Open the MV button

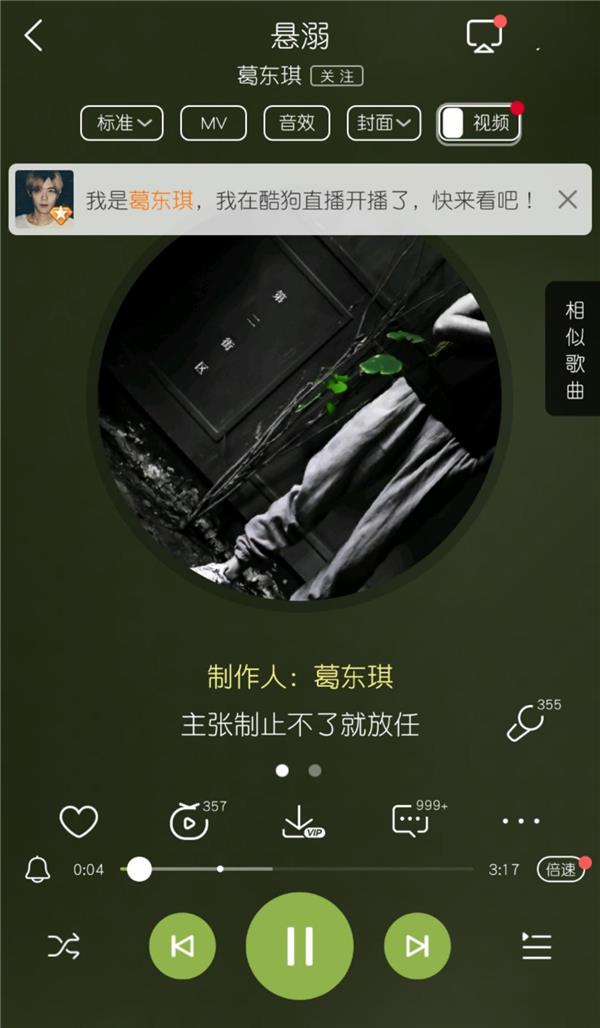click(x=213, y=123)
